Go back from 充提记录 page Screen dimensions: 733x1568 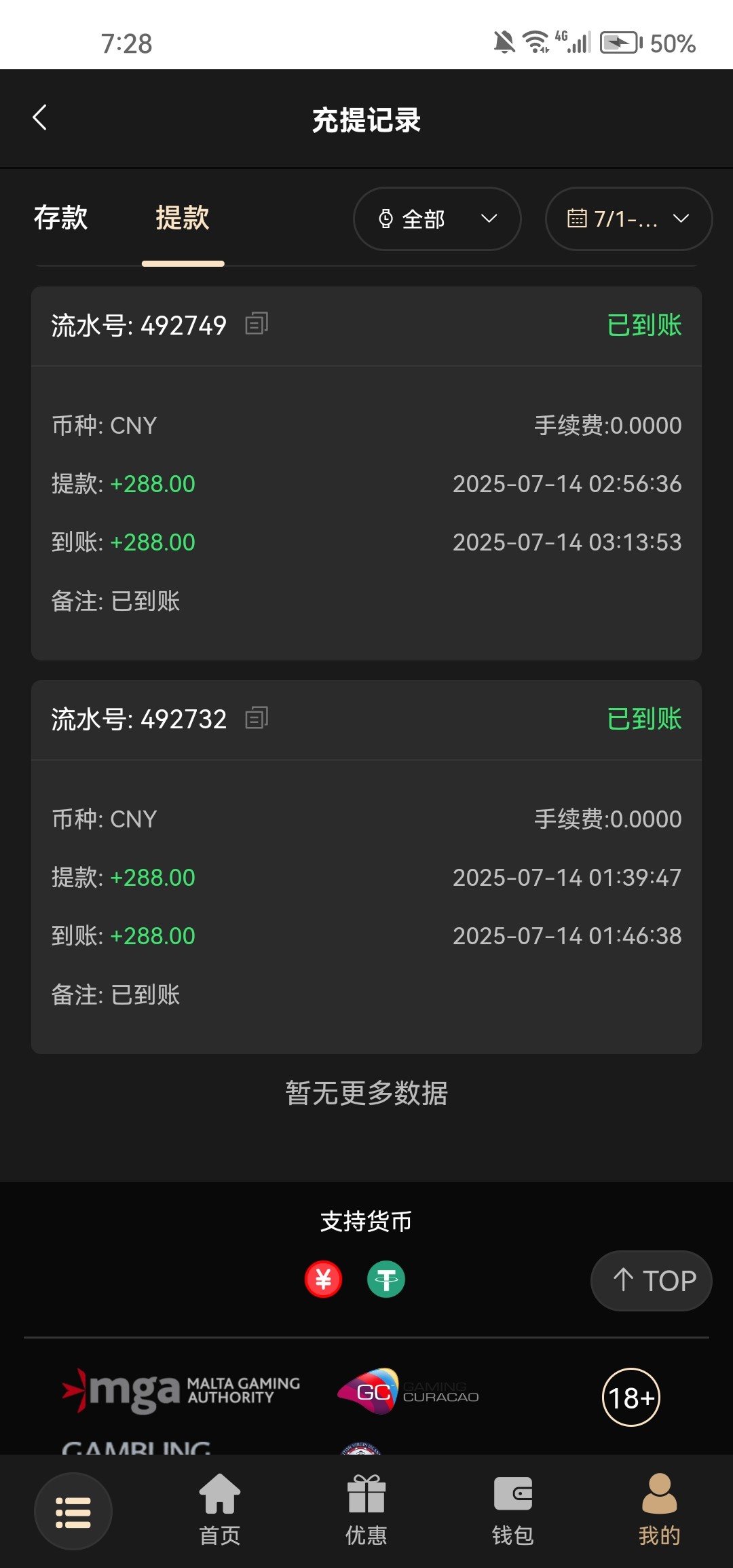pos(40,118)
